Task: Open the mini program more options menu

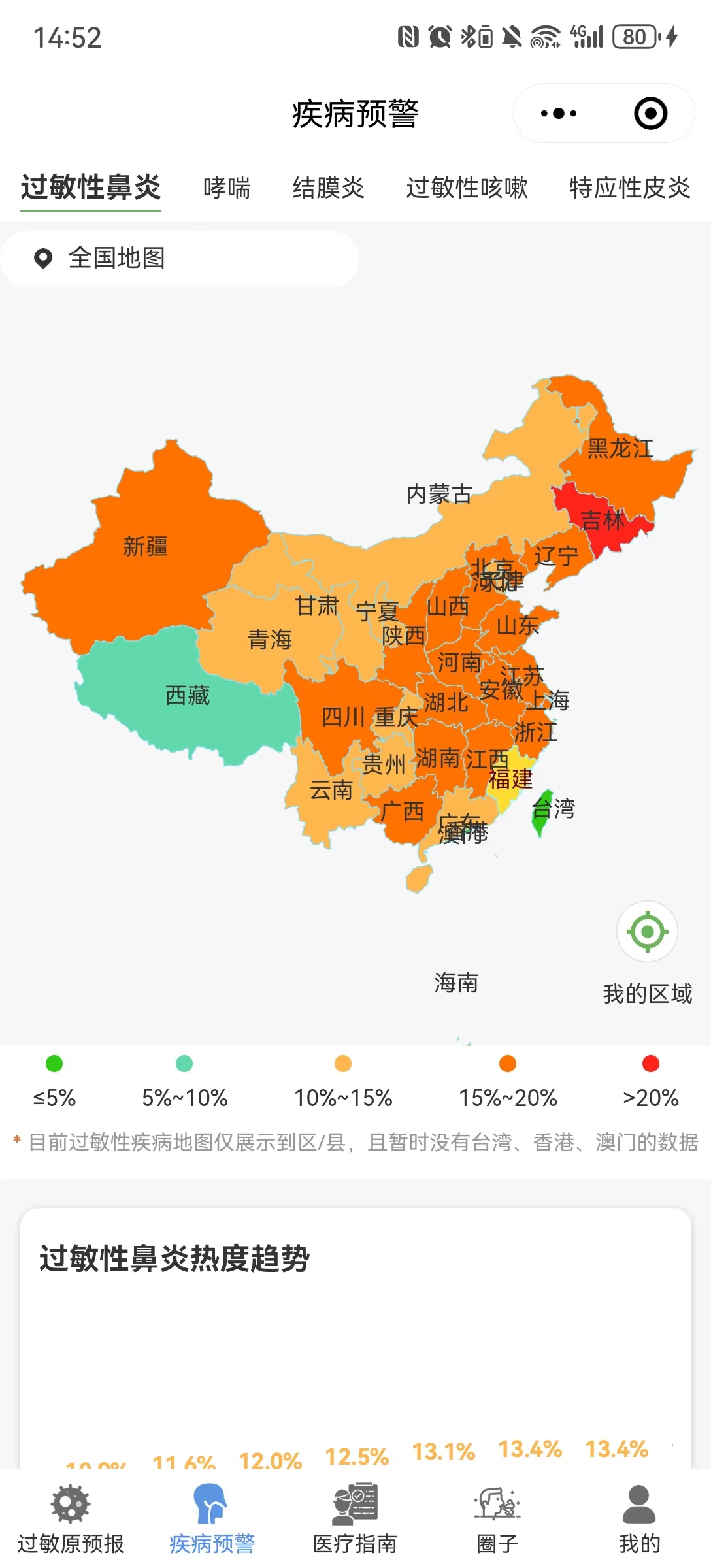Action: click(x=559, y=114)
